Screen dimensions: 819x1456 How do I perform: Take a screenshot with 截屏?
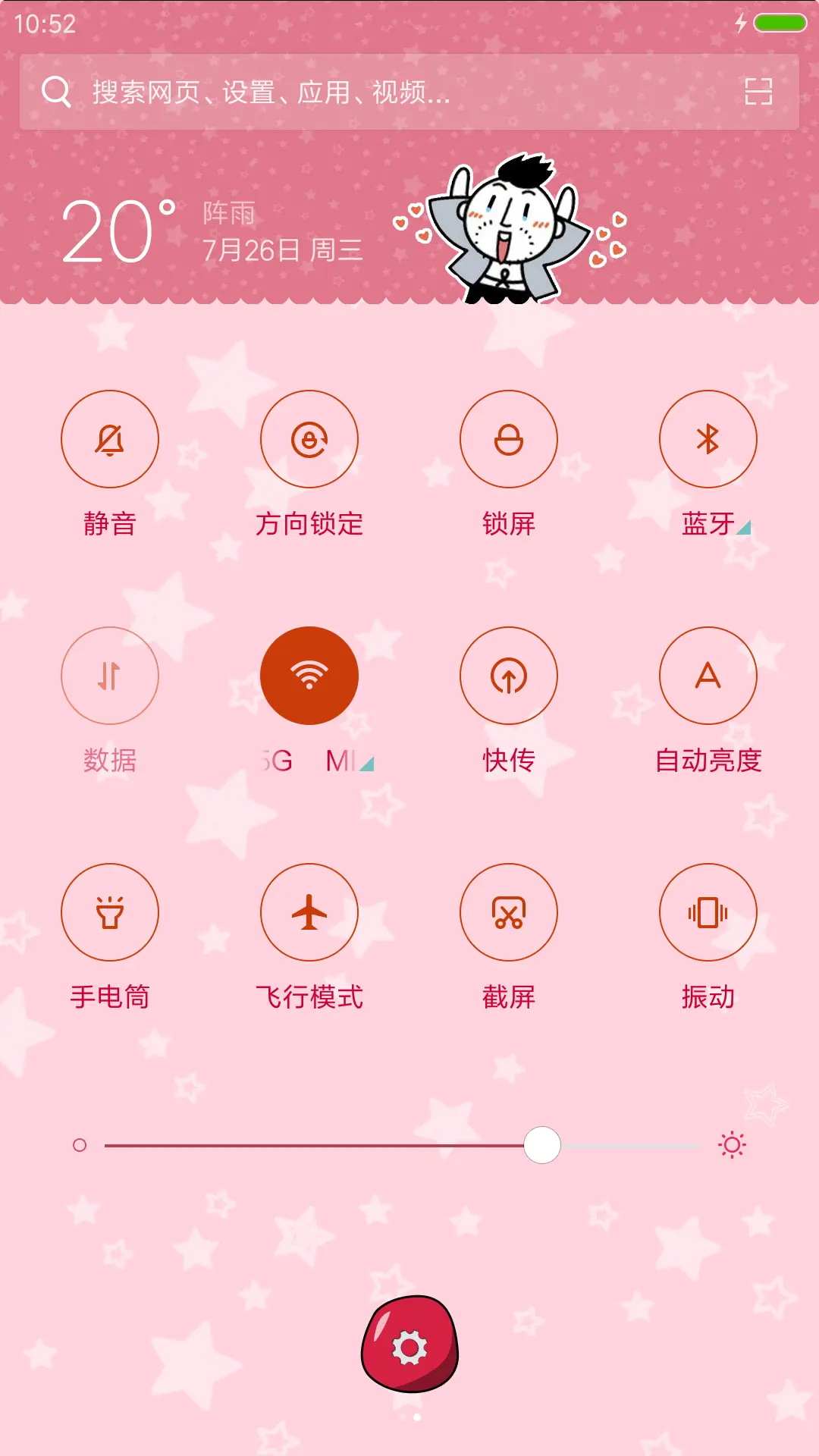pyautogui.click(x=509, y=913)
